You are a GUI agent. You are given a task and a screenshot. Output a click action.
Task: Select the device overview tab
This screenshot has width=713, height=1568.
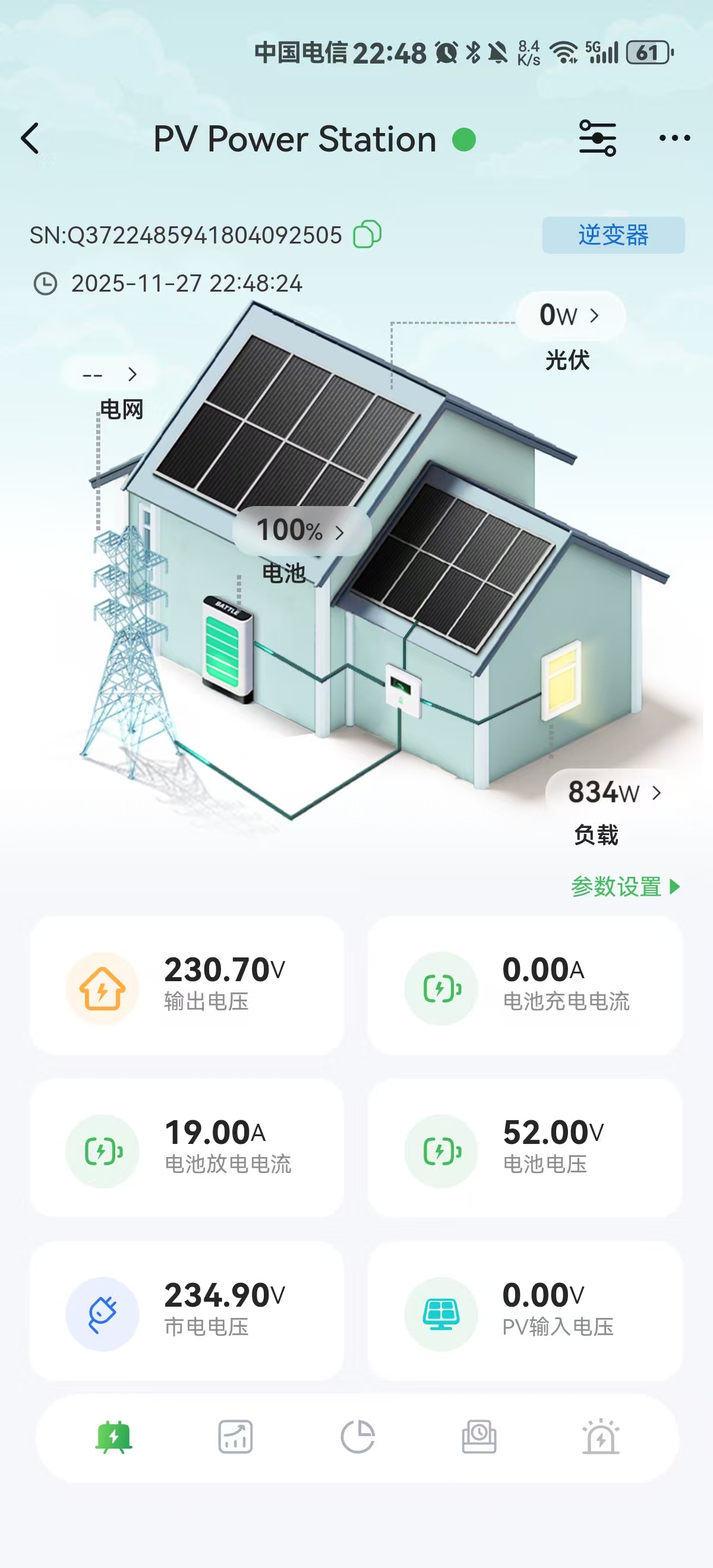pos(114,1438)
